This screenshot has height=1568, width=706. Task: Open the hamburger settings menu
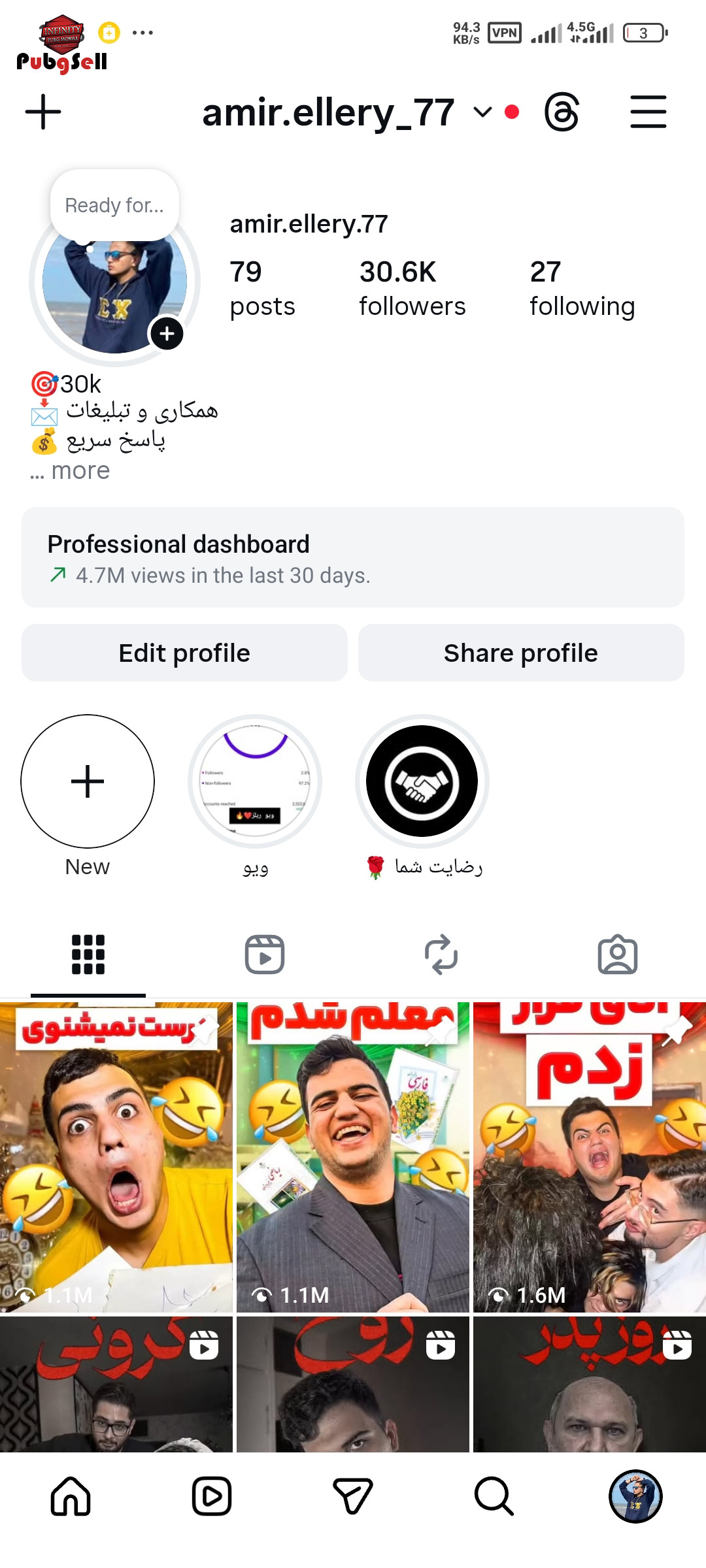click(x=648, y=112)
